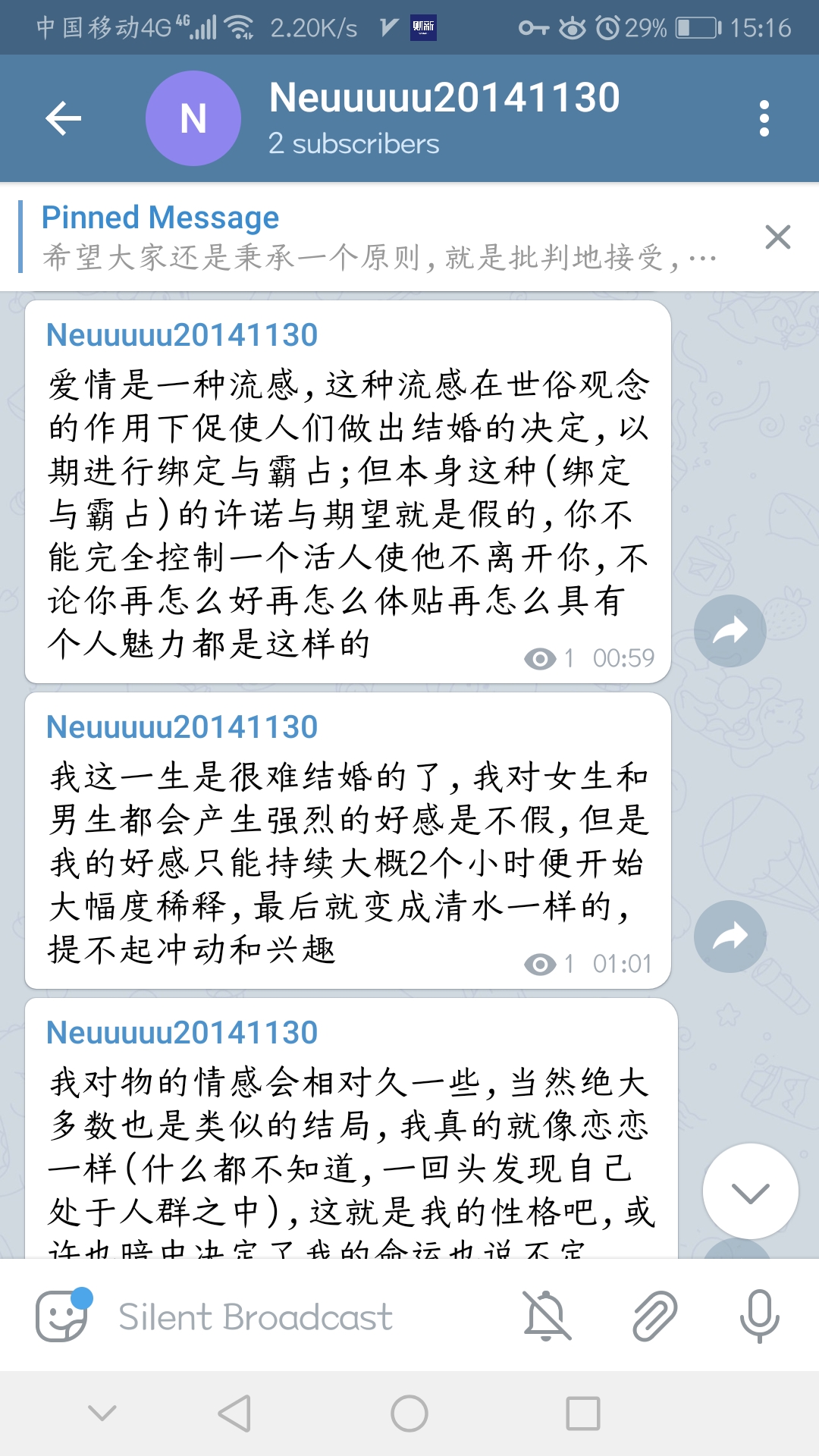
Task: Attach a file to the broadcast
Action: pyautogui.click(x=654, y=1316)
